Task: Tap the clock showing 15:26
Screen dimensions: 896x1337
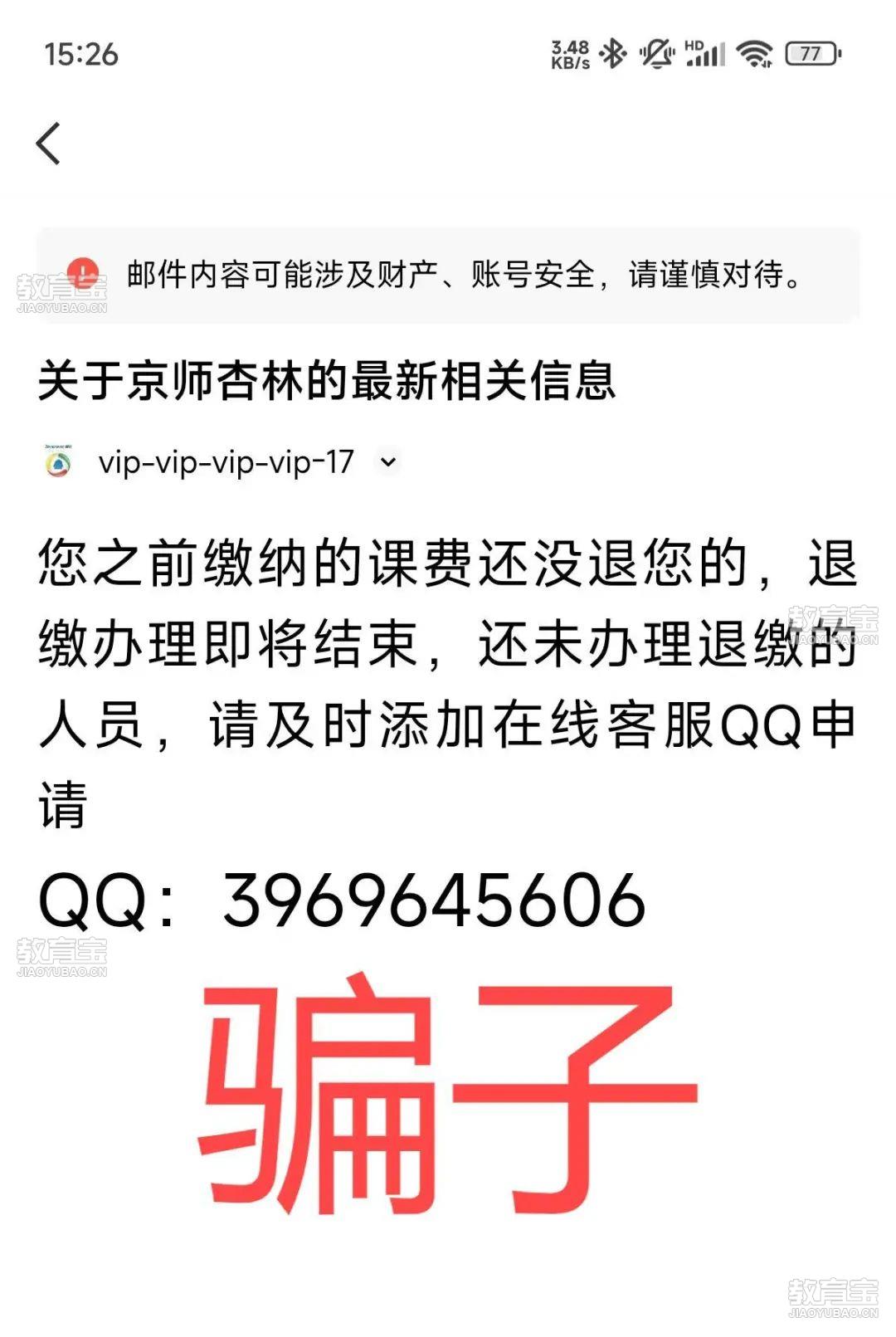Action: tap(81, 53)
